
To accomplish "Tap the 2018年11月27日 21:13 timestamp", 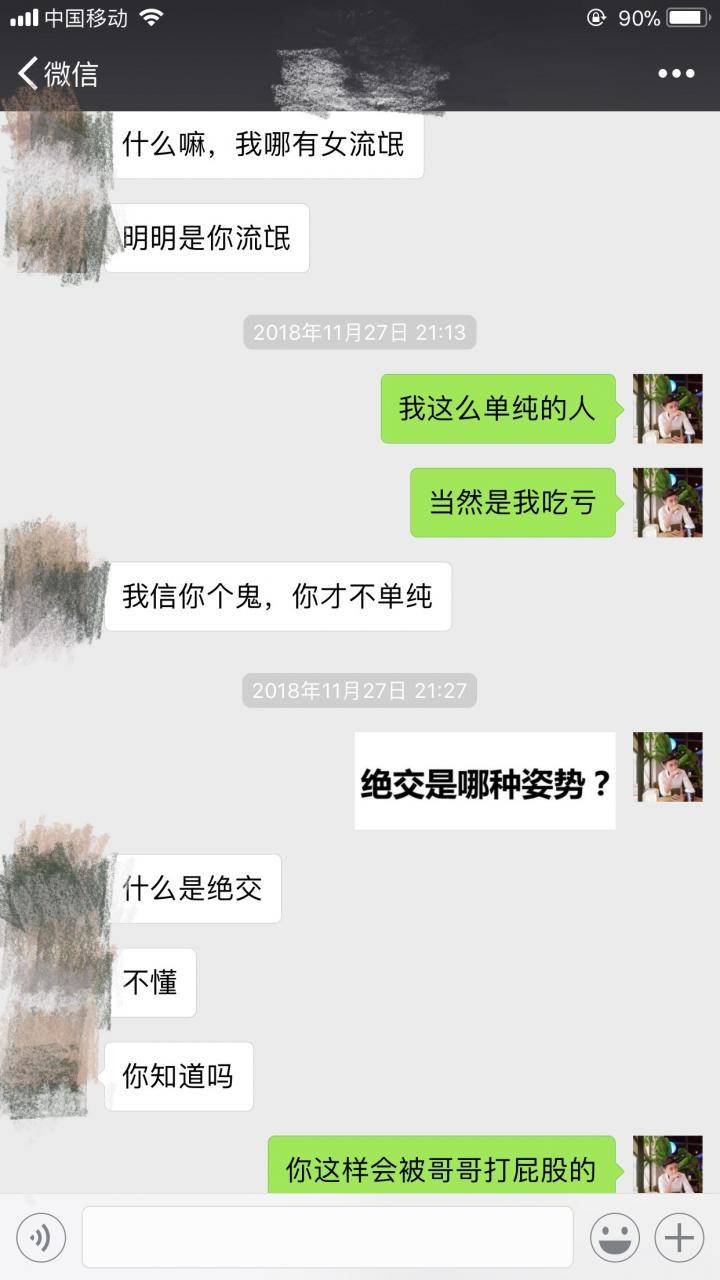I will pos(360,333).
